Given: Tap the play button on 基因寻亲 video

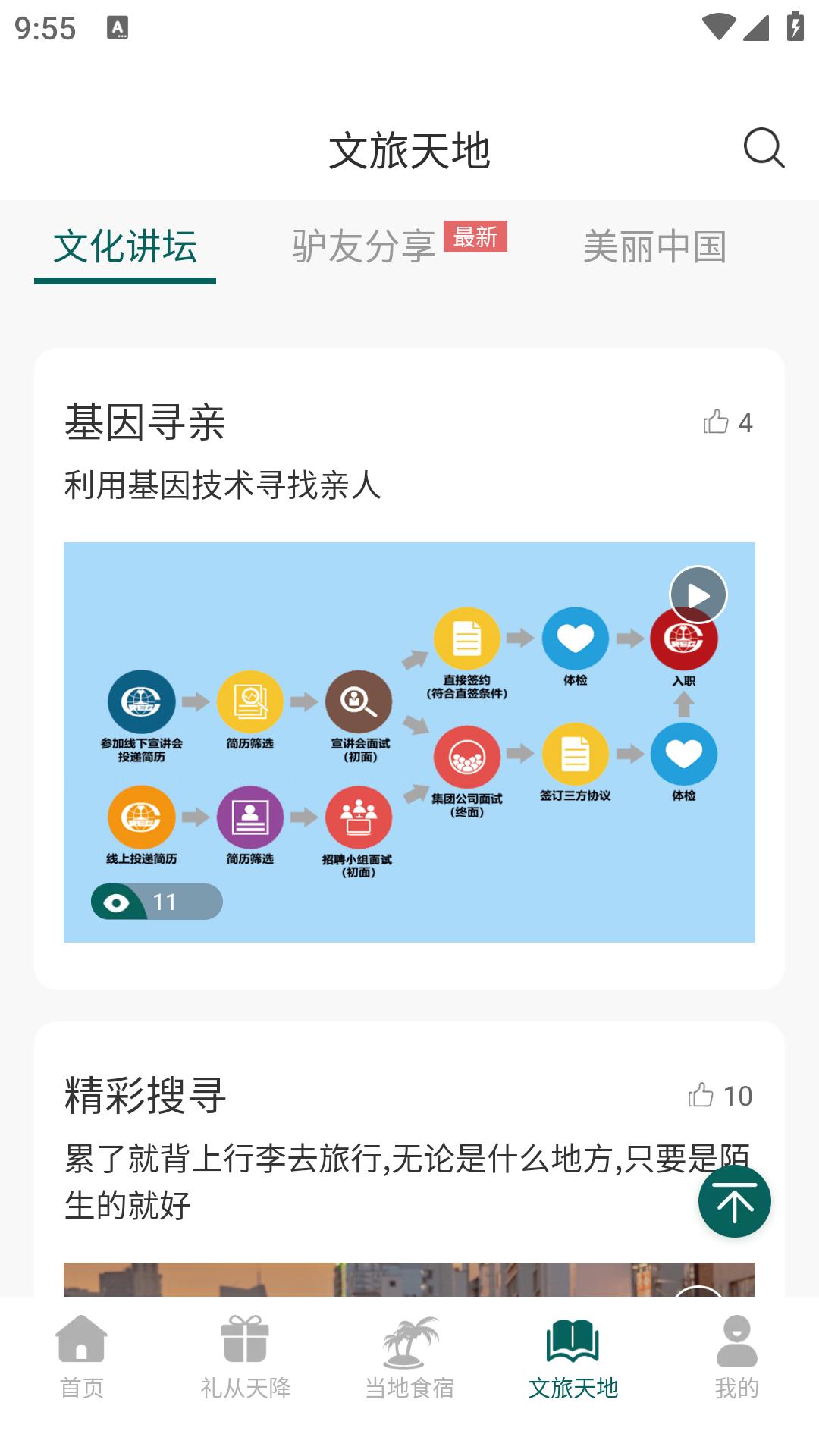Looking at the screenshot, I should point(699,595).
